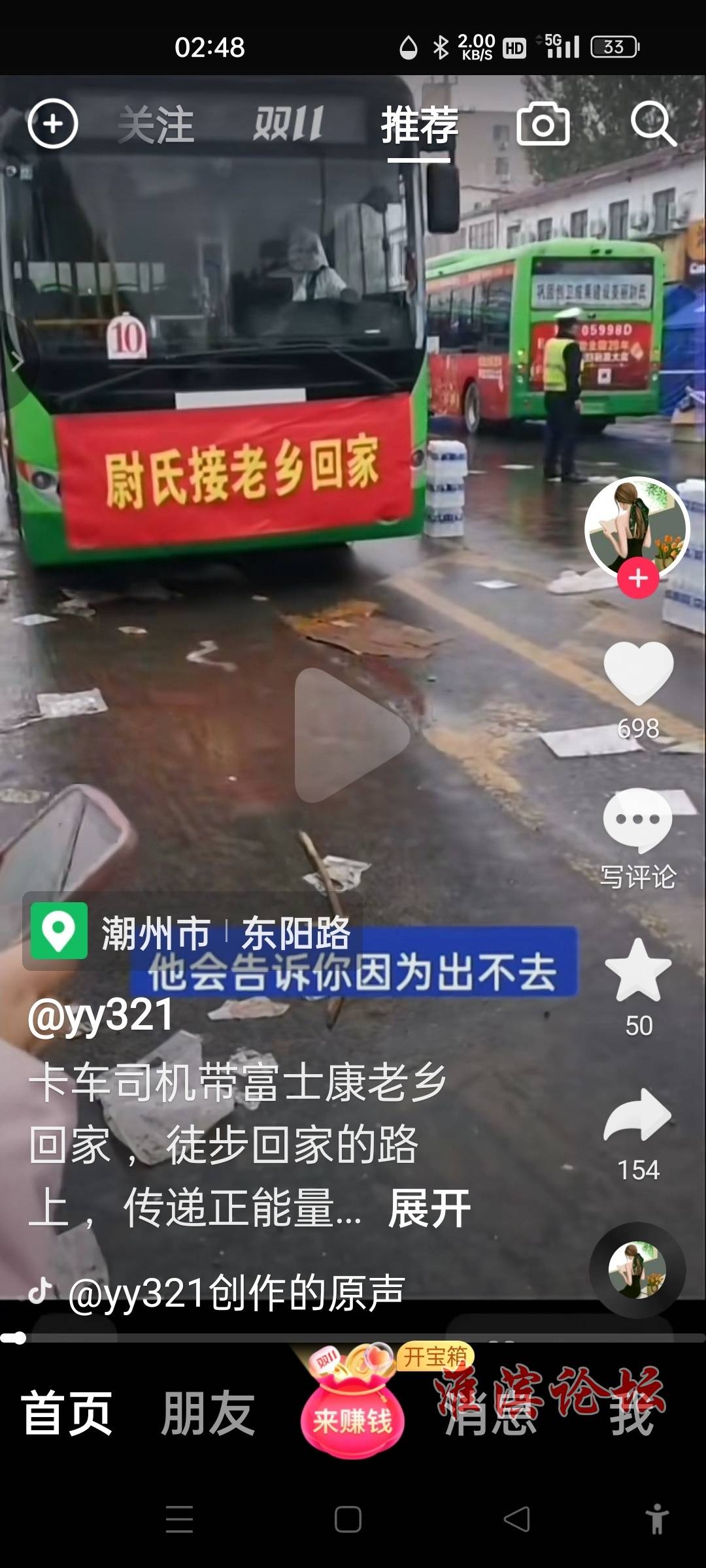The image size is (706, 1568).
Task: Tap the 来赚钱 red packet button
Action: pyautogui.click(x=352, y=1416)
